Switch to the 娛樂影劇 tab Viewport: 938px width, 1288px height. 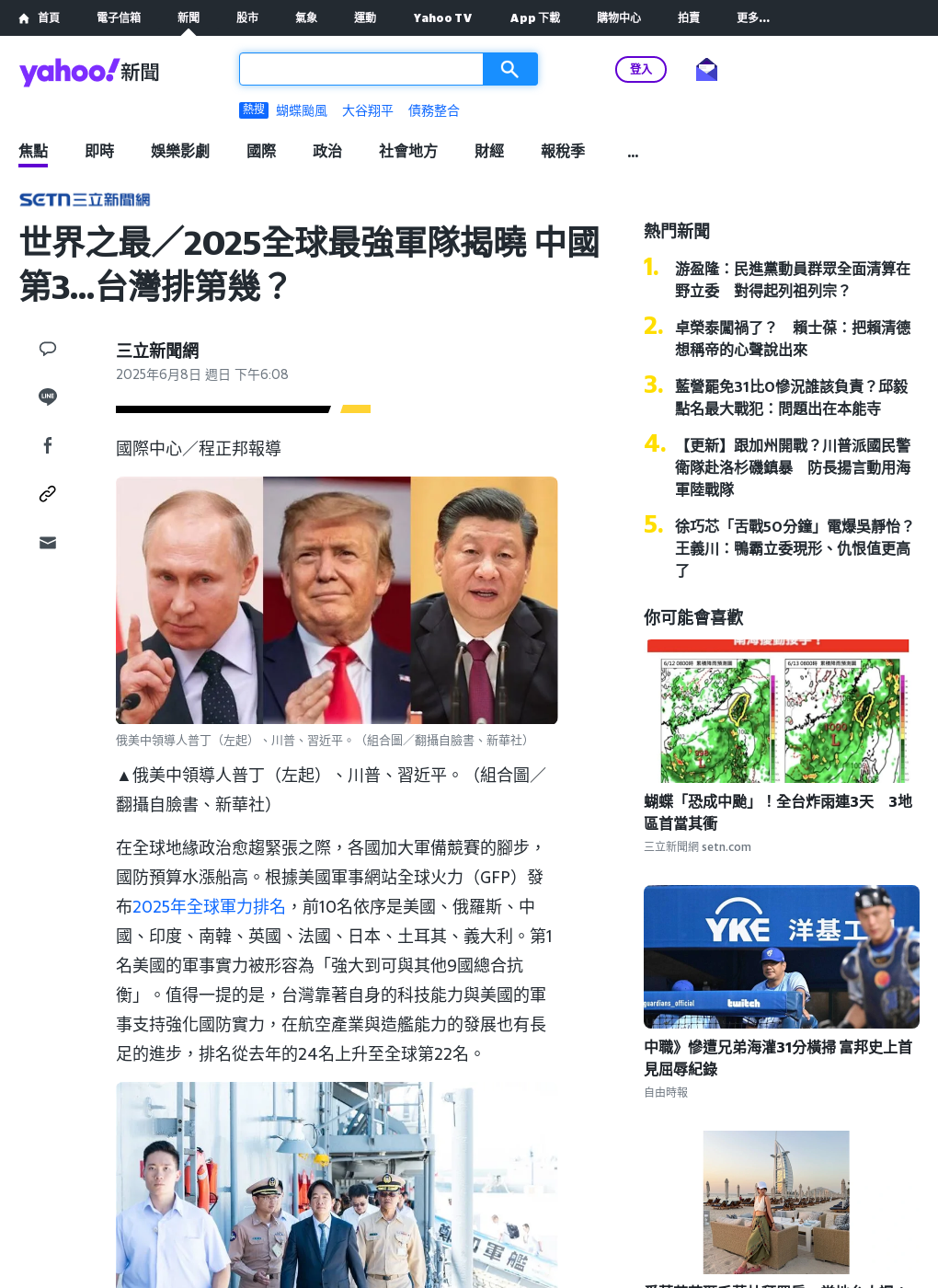[180, 151]
